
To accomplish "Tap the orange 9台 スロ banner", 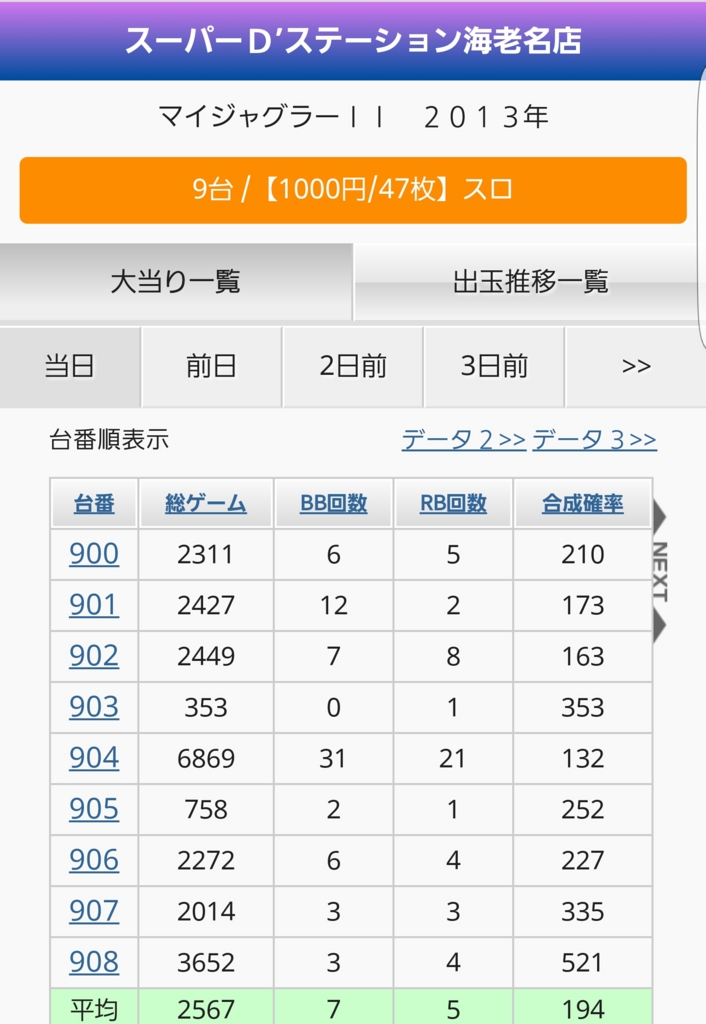I will pos(353,190).
